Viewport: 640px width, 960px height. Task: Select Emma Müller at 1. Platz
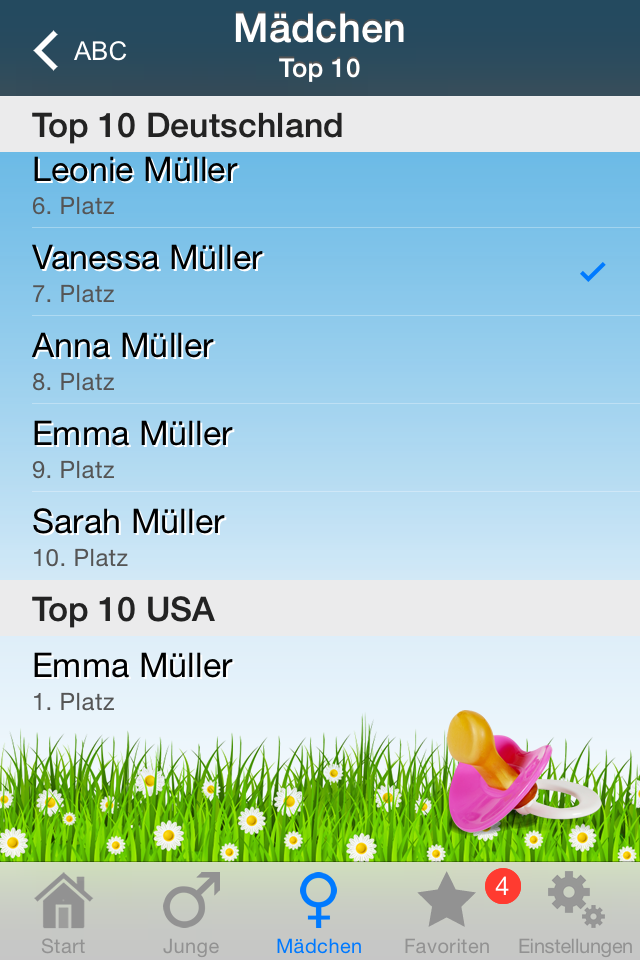pyautogui.click(x=320, y=680)
